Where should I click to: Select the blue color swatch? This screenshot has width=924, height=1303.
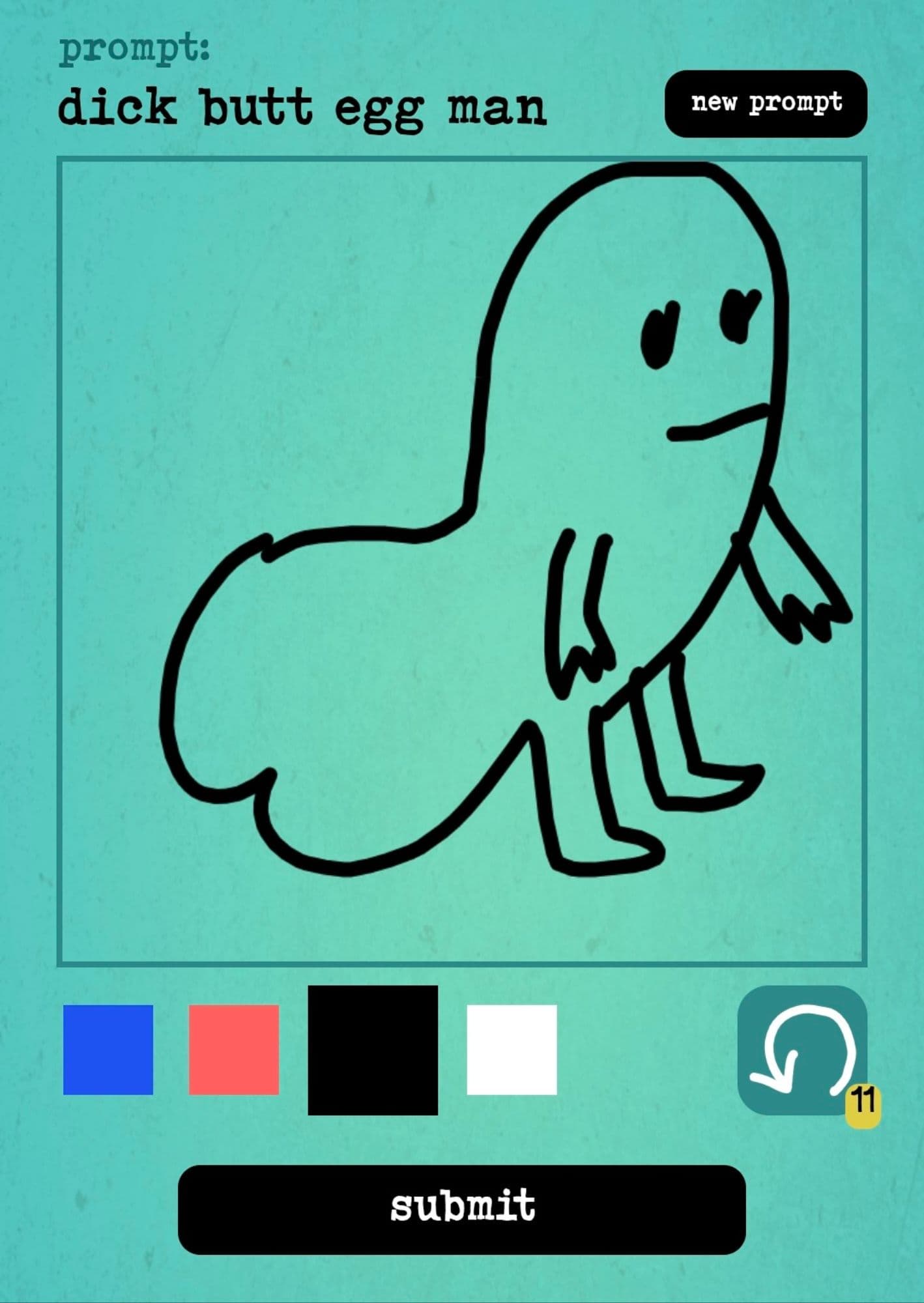pyautogui.click(x=108, y=1050)
